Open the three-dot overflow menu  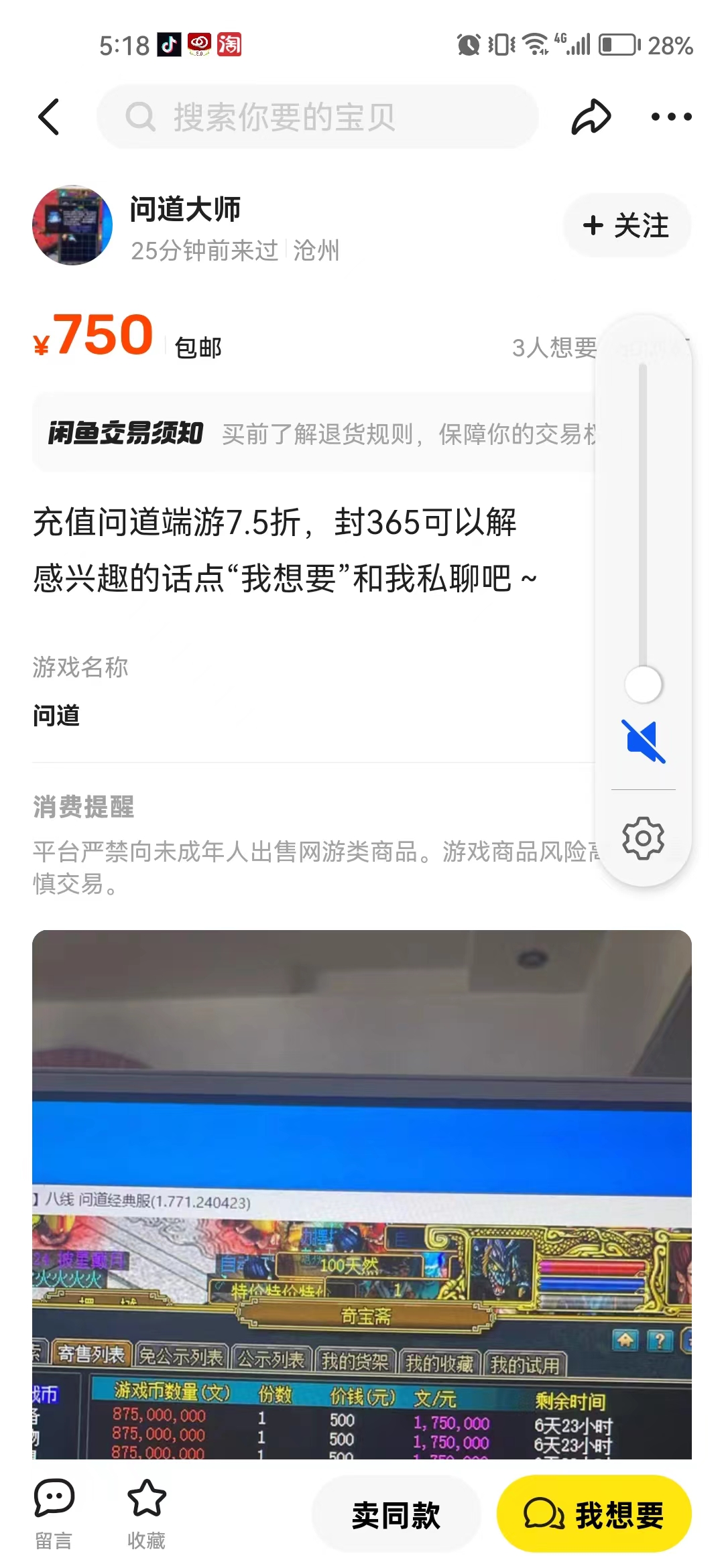[x=671, y=117]
